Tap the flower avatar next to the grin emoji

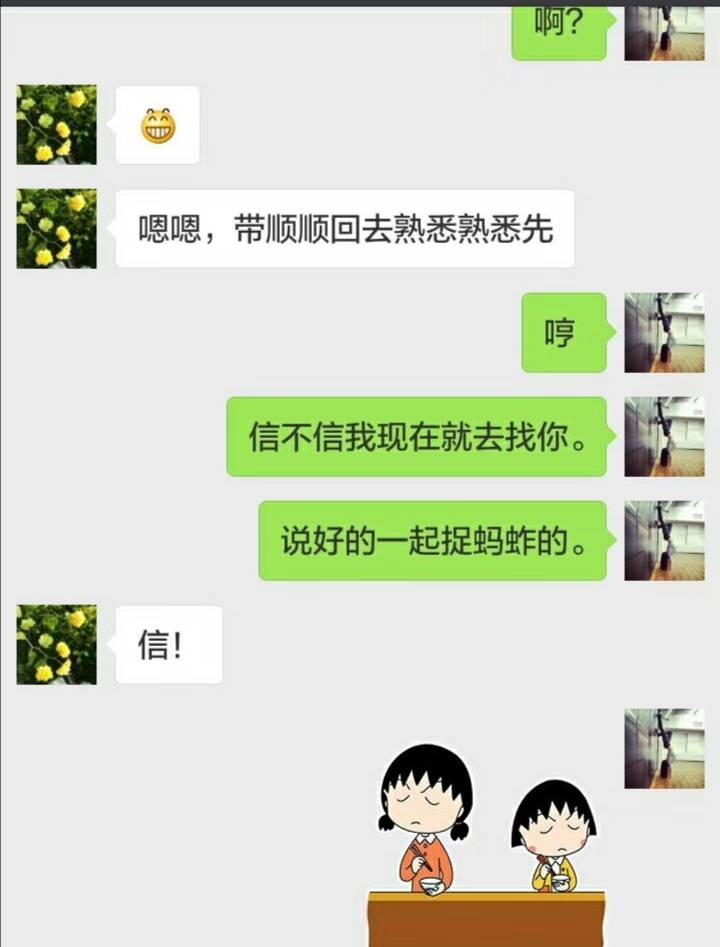57,124
